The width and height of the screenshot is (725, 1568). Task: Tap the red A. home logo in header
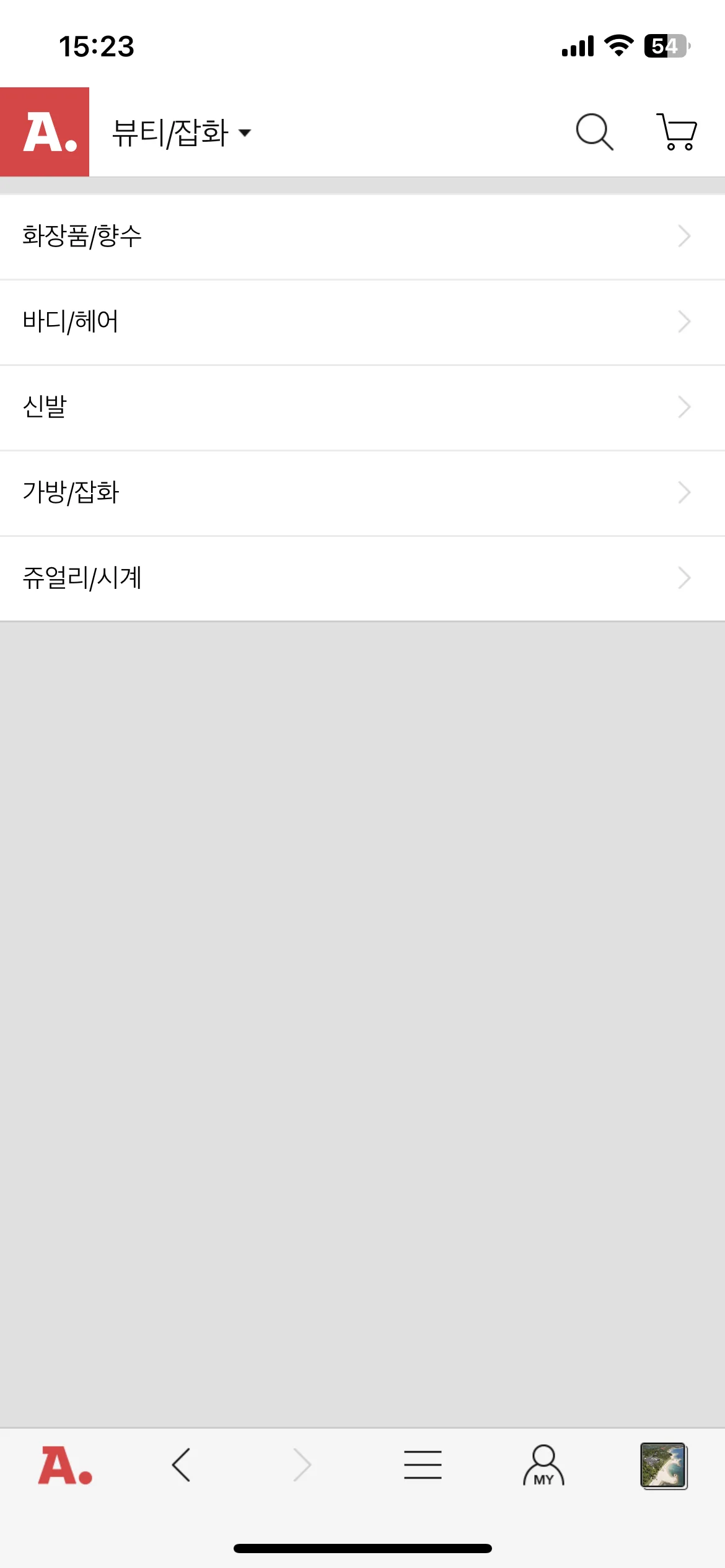tap(45, 132)
